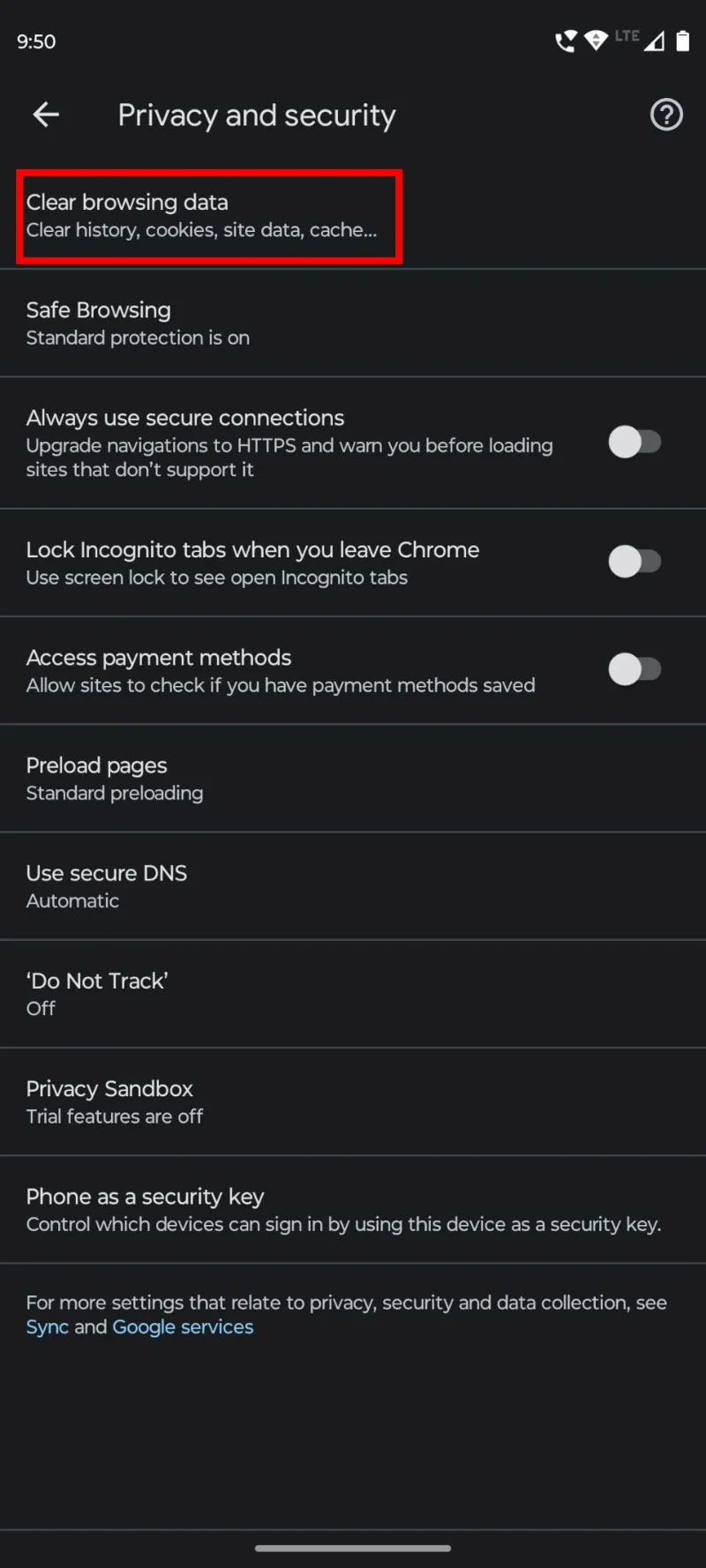This screenshot has width=706, height=1568.
Task: Open Privacy Sandbox trial features
Action: pyautogui.click(x=111, y=1101)
